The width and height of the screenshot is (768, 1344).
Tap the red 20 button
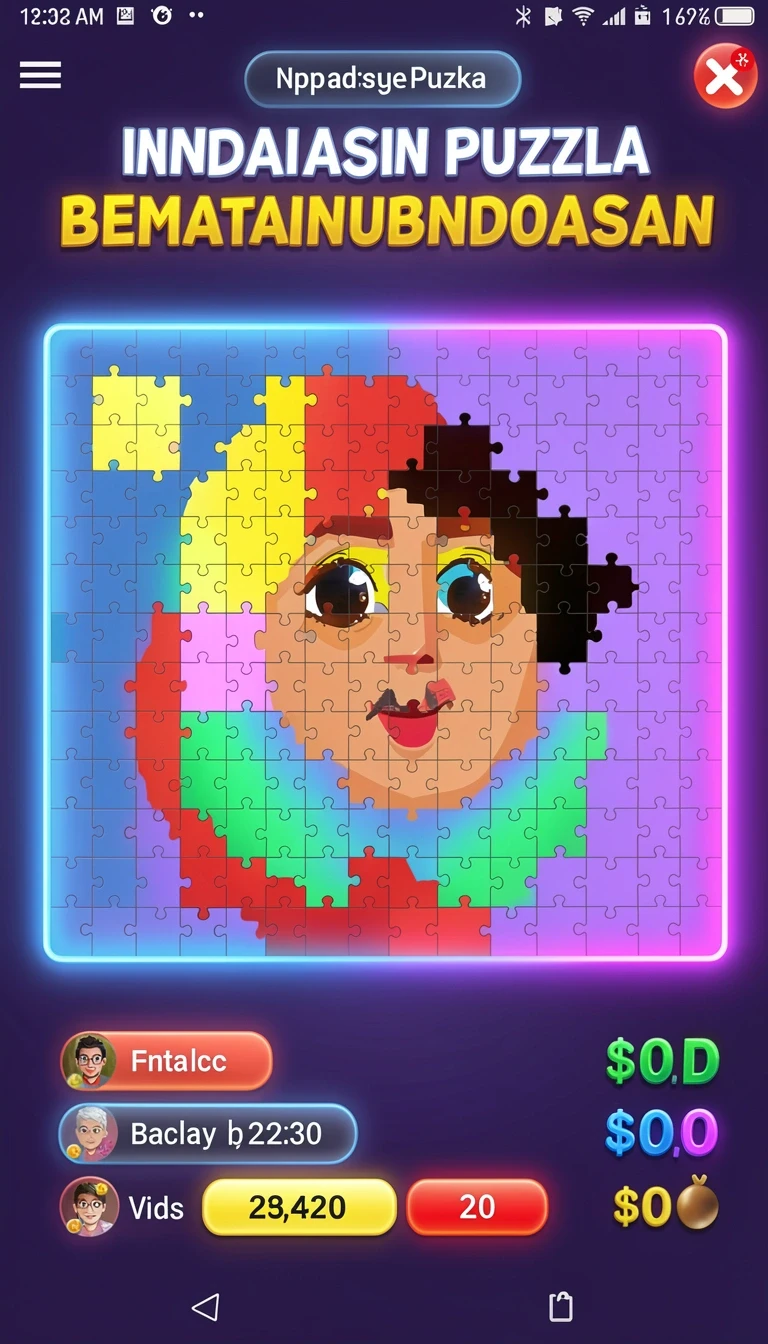[477, 1207]
